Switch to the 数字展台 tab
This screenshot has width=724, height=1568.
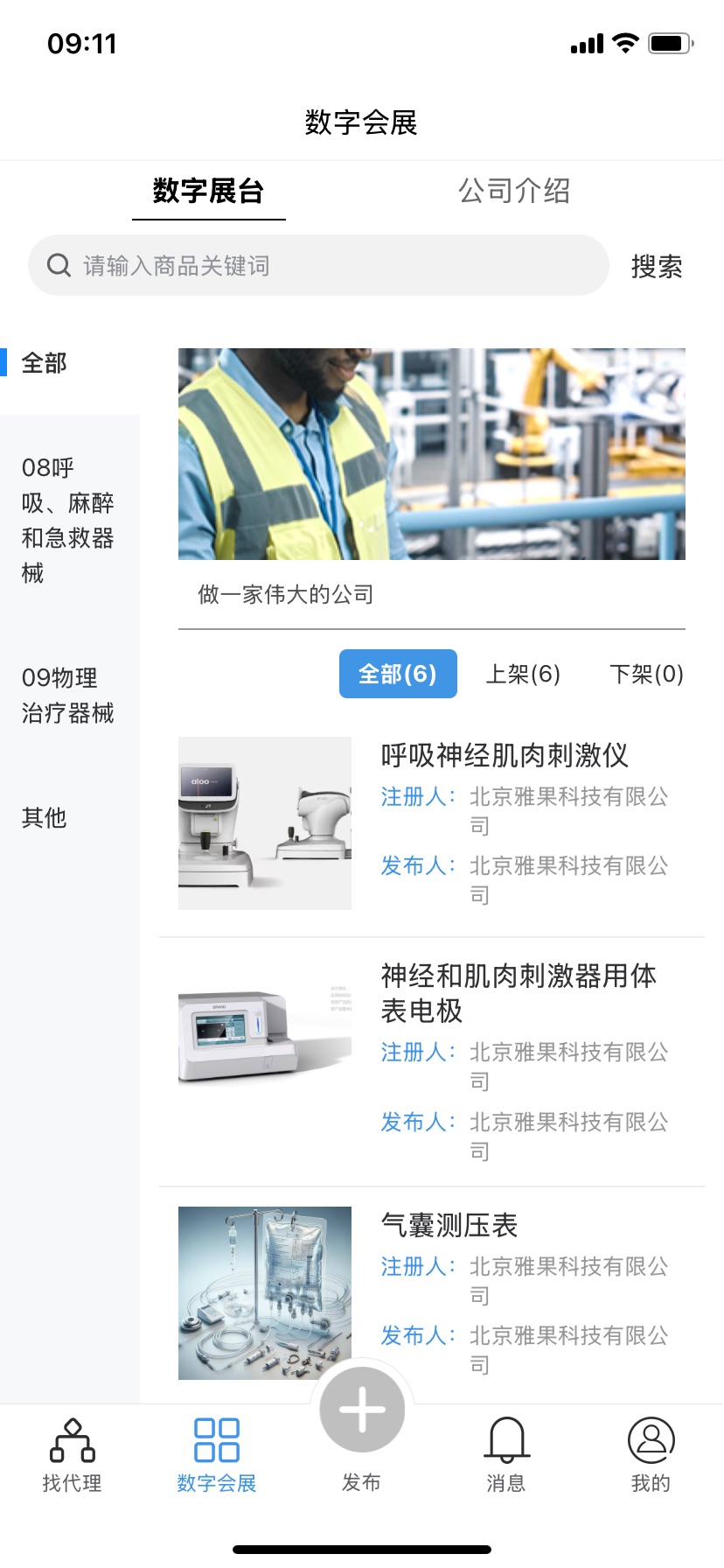tap(208, 192)
